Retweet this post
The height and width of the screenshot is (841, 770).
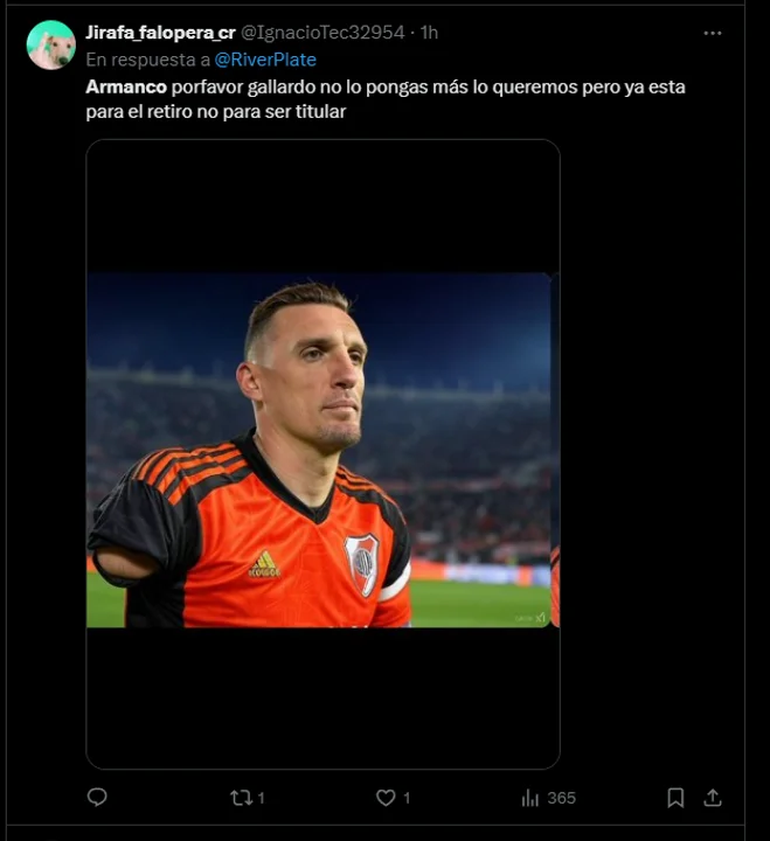pos(241,797)
